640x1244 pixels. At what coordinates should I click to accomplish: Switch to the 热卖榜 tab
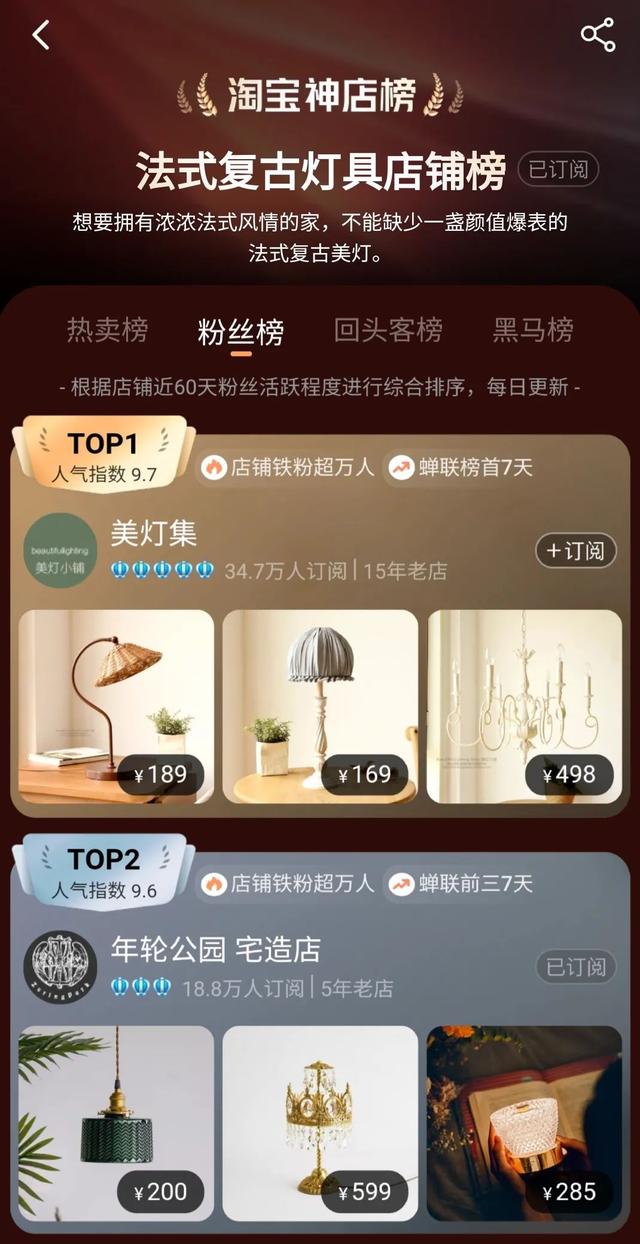[107, 329]
